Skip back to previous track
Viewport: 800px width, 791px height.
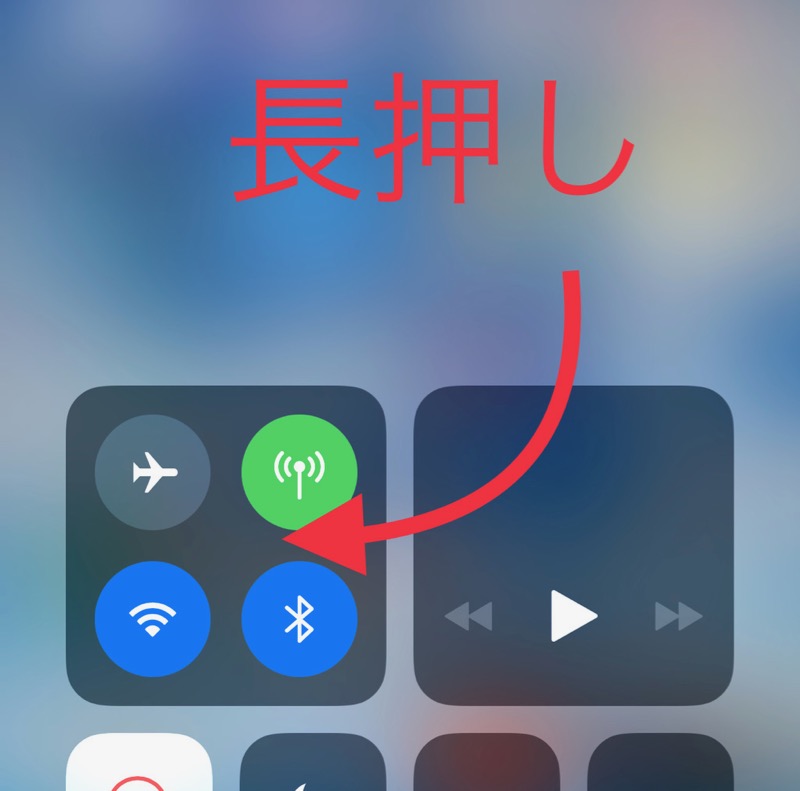pyautogui.click(x=469, y=616)
